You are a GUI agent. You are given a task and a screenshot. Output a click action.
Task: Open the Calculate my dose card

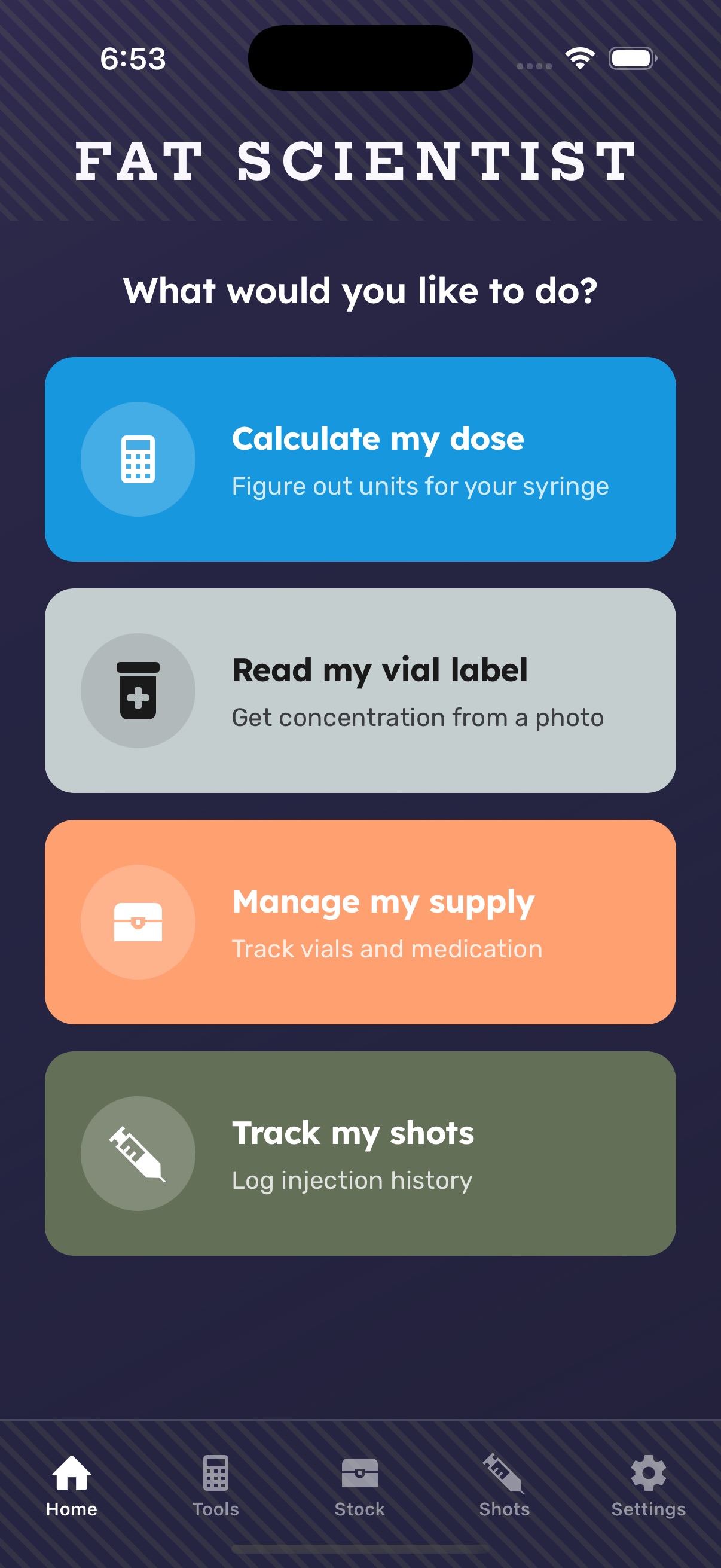pos(360,459)
